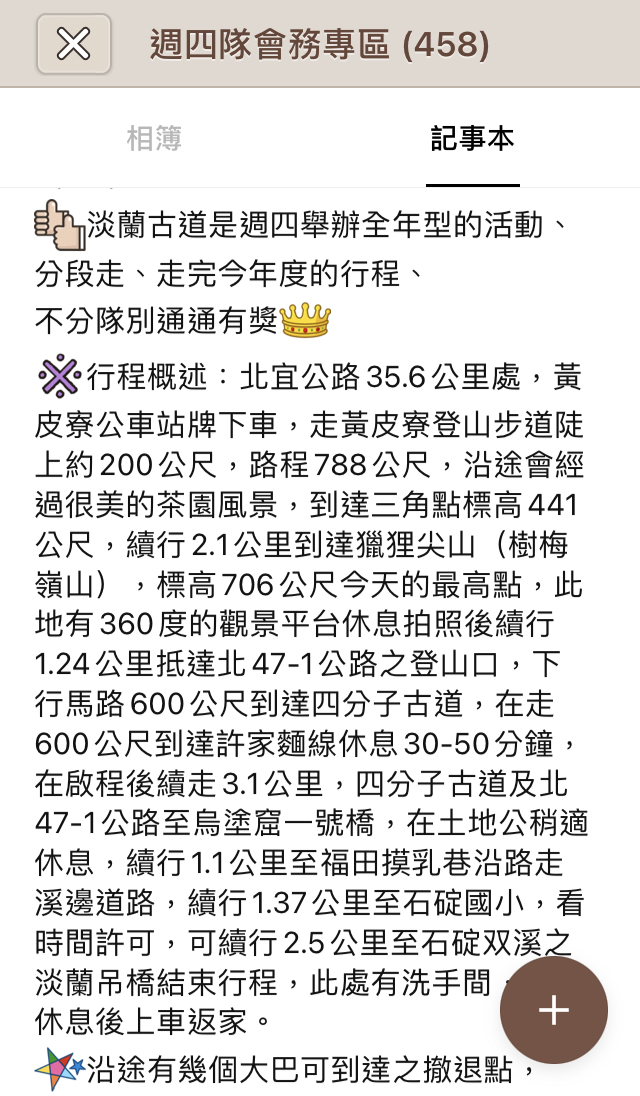The height and width of the screenshot is (1096, 640).
Task: Create a new note with the plus button
Action: pos(553,1010)
